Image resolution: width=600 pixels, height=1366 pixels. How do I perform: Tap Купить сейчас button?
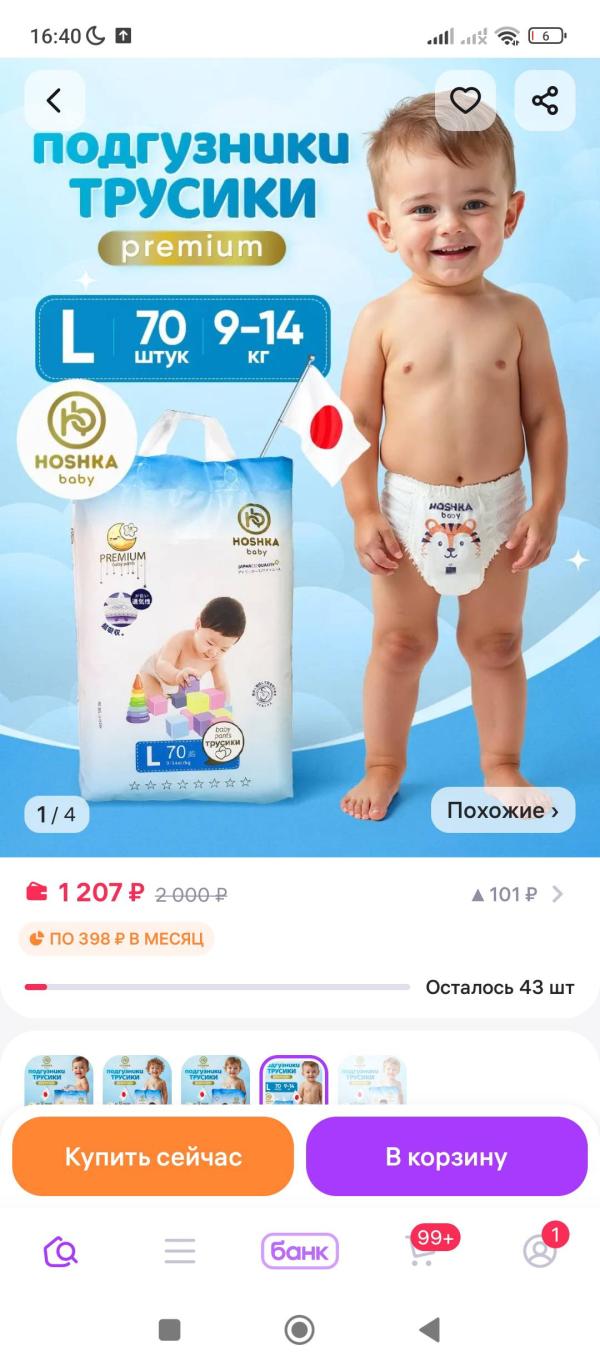point(153,1157)
